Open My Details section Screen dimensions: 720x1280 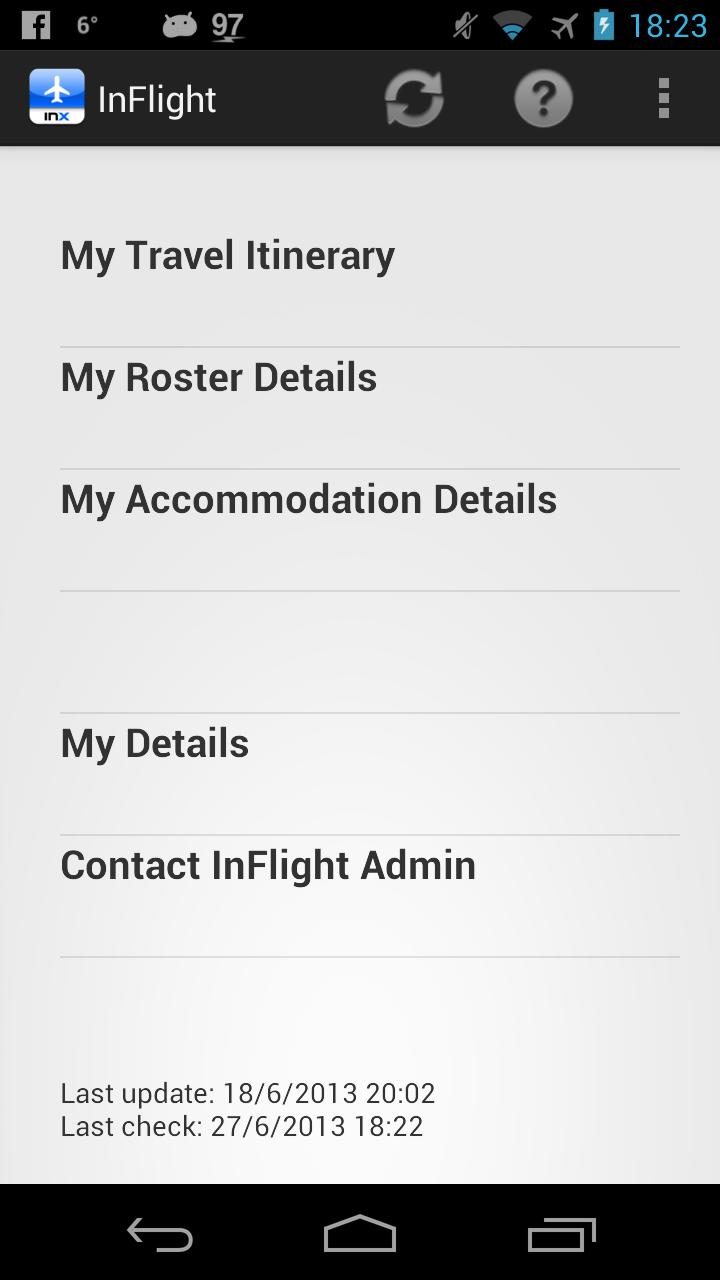(x=154, y=743)
